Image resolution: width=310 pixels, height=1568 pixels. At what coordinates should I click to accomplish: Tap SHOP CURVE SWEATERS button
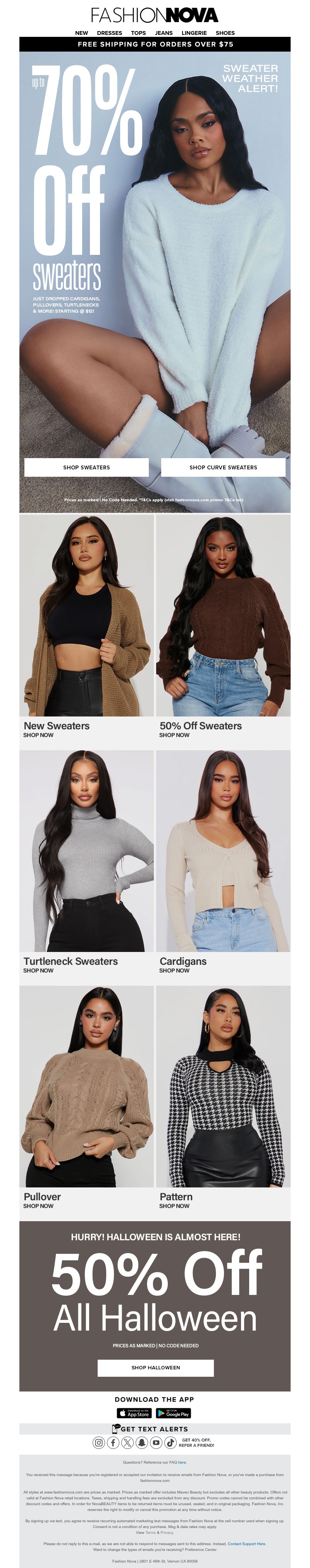223,467
